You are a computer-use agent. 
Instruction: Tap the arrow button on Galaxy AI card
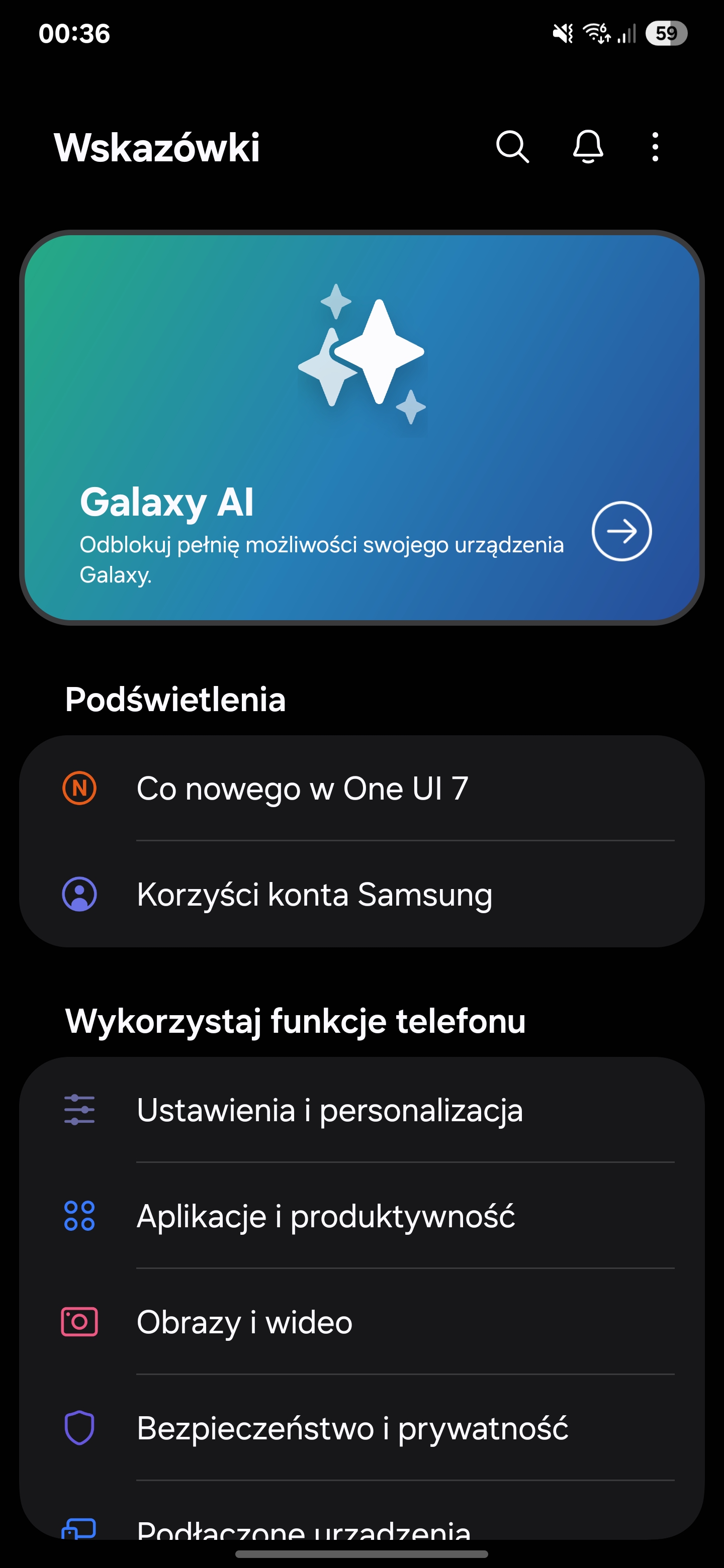(621, 531)
